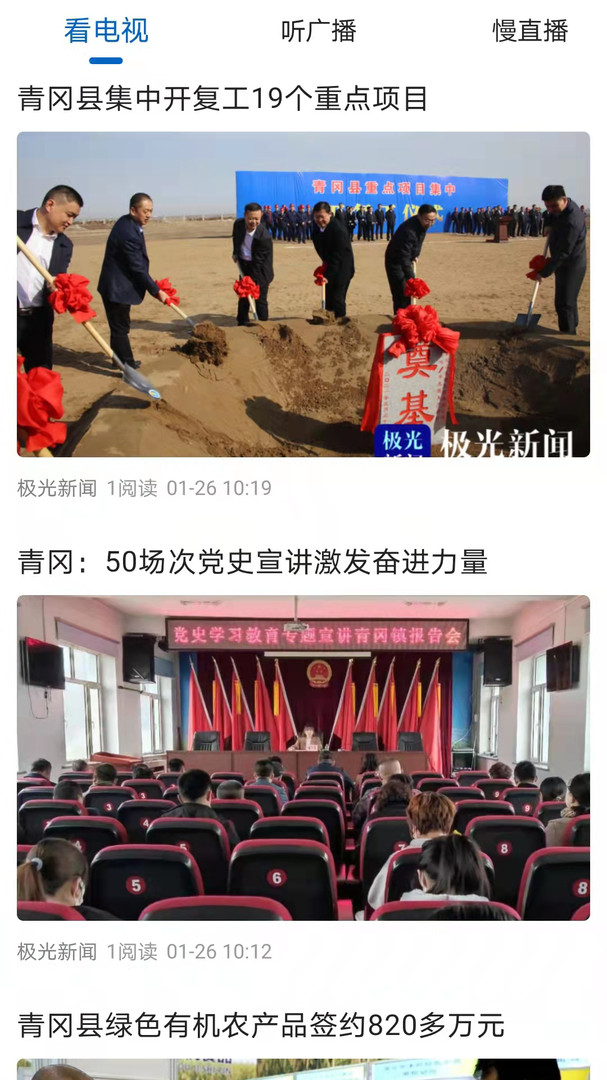Open the groundbreaking ceremony news photo
The width and height of the screenshot is (607, 1080).
coord(303,294)
